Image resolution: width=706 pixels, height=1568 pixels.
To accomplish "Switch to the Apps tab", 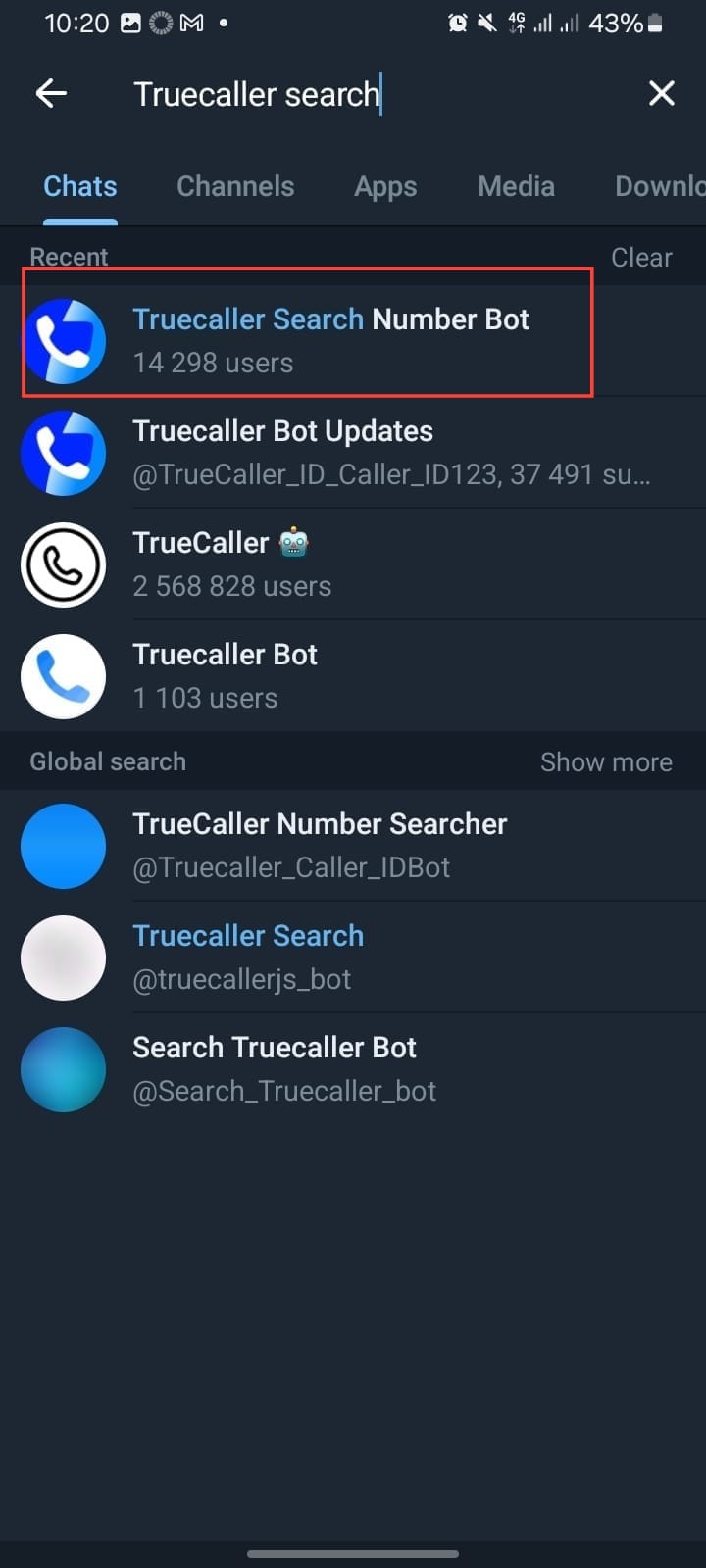I will (385, 186).
